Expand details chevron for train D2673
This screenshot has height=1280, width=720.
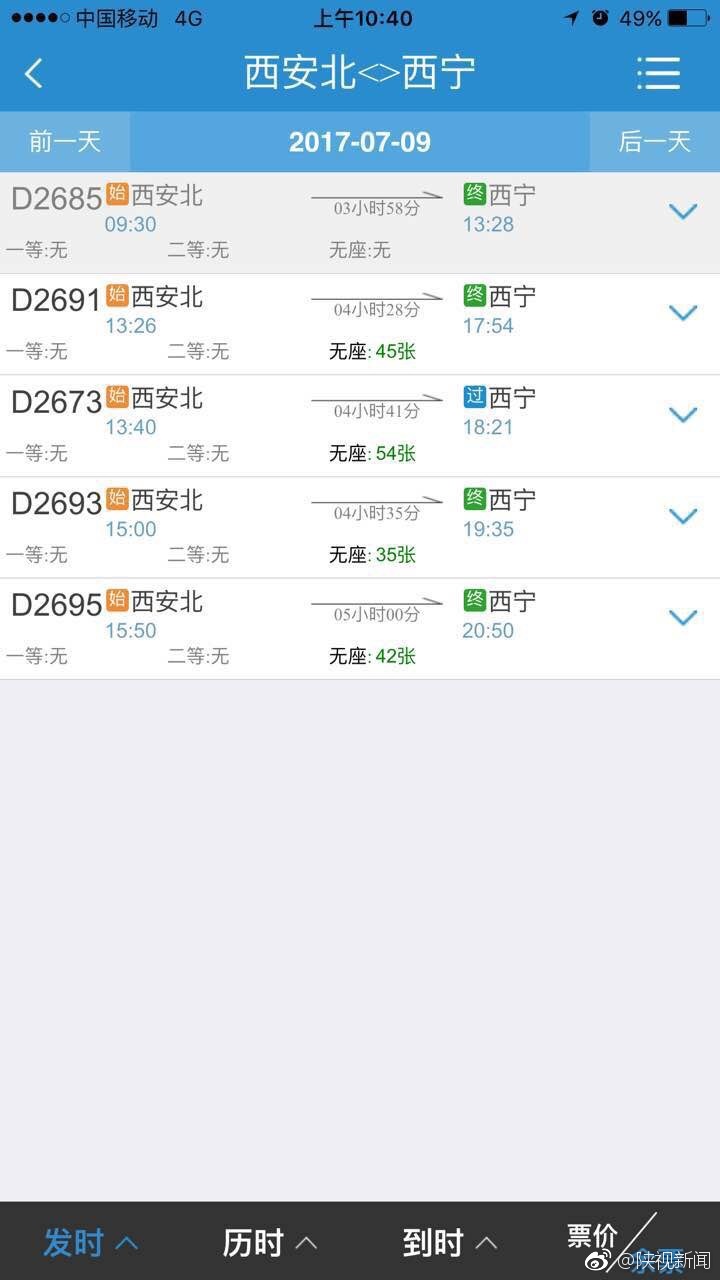click(683, 414)
